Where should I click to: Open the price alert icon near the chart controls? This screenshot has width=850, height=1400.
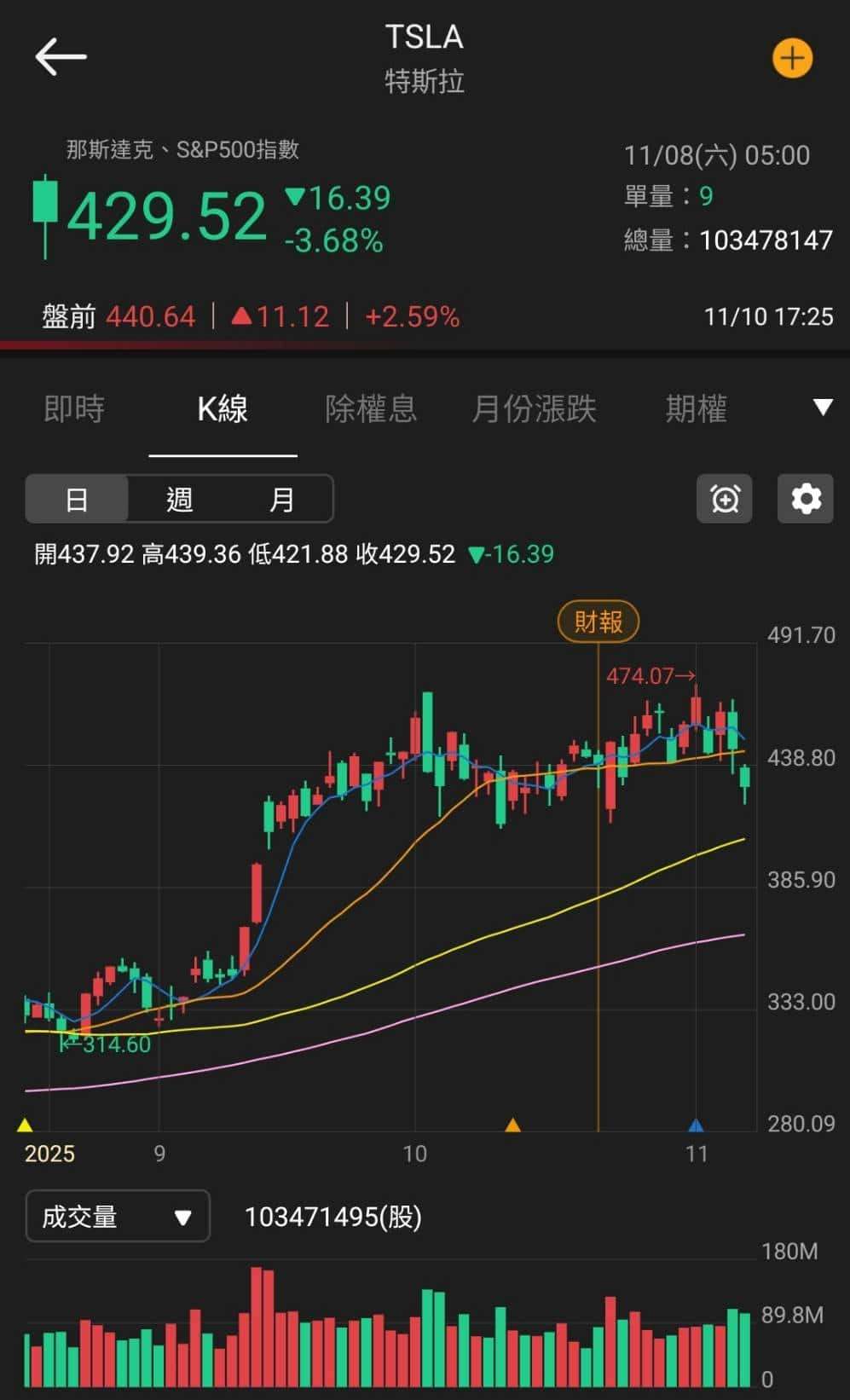724,499
